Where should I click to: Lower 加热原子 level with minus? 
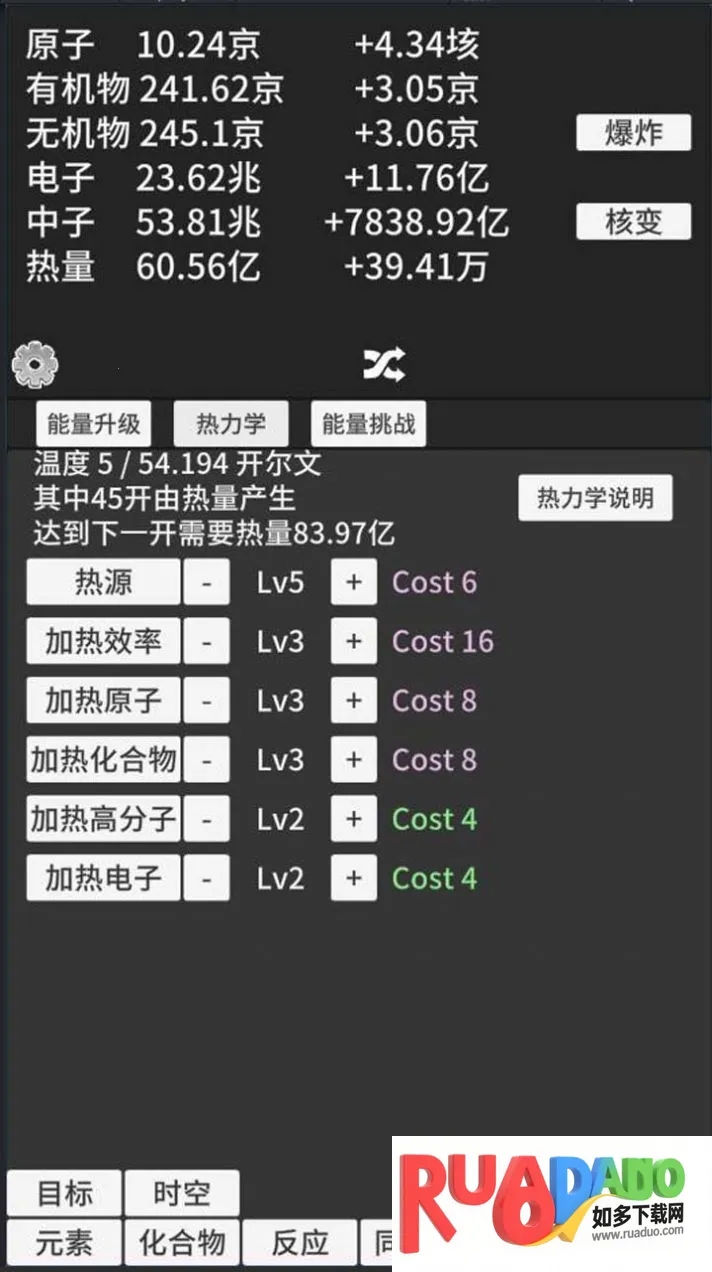[207, 700]
